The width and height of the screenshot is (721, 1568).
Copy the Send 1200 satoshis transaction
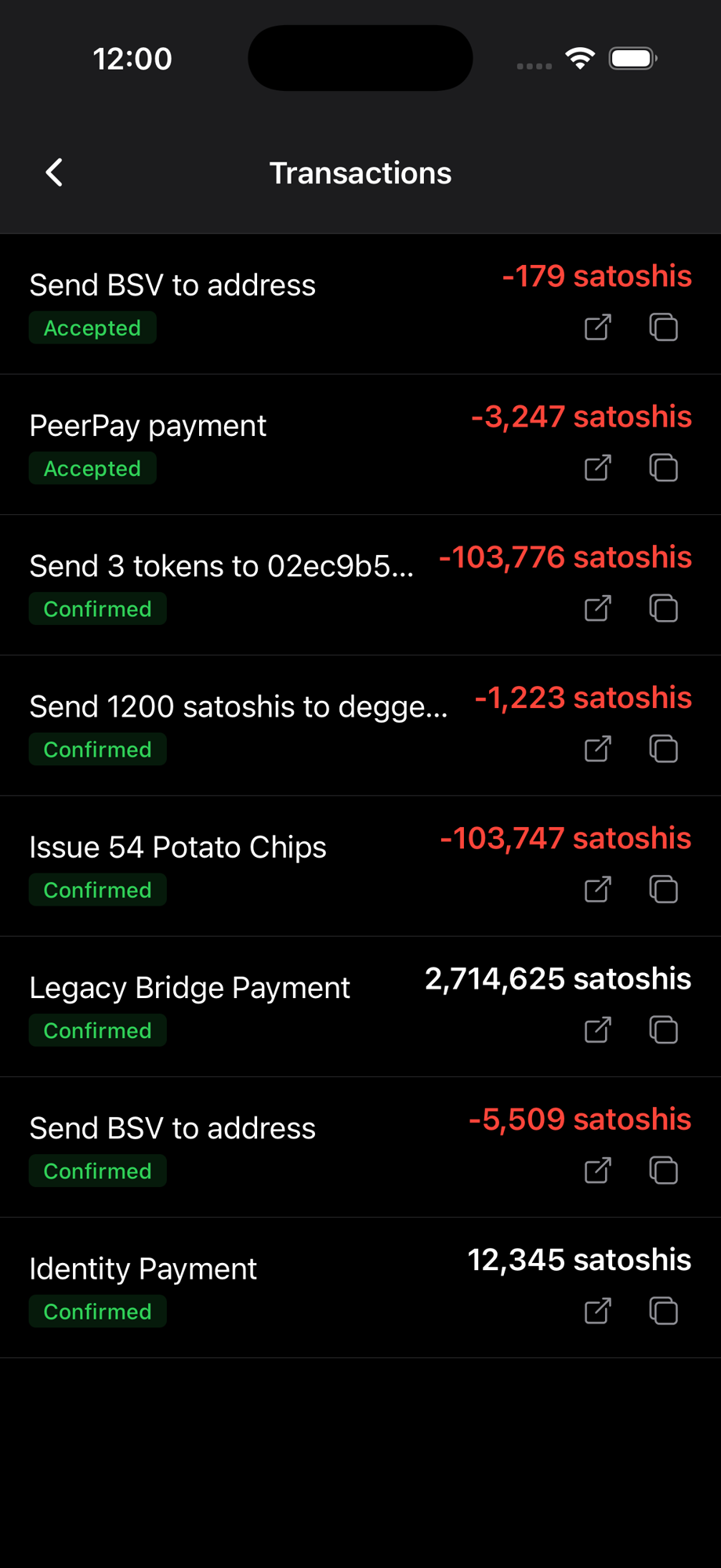pos(663,749)
